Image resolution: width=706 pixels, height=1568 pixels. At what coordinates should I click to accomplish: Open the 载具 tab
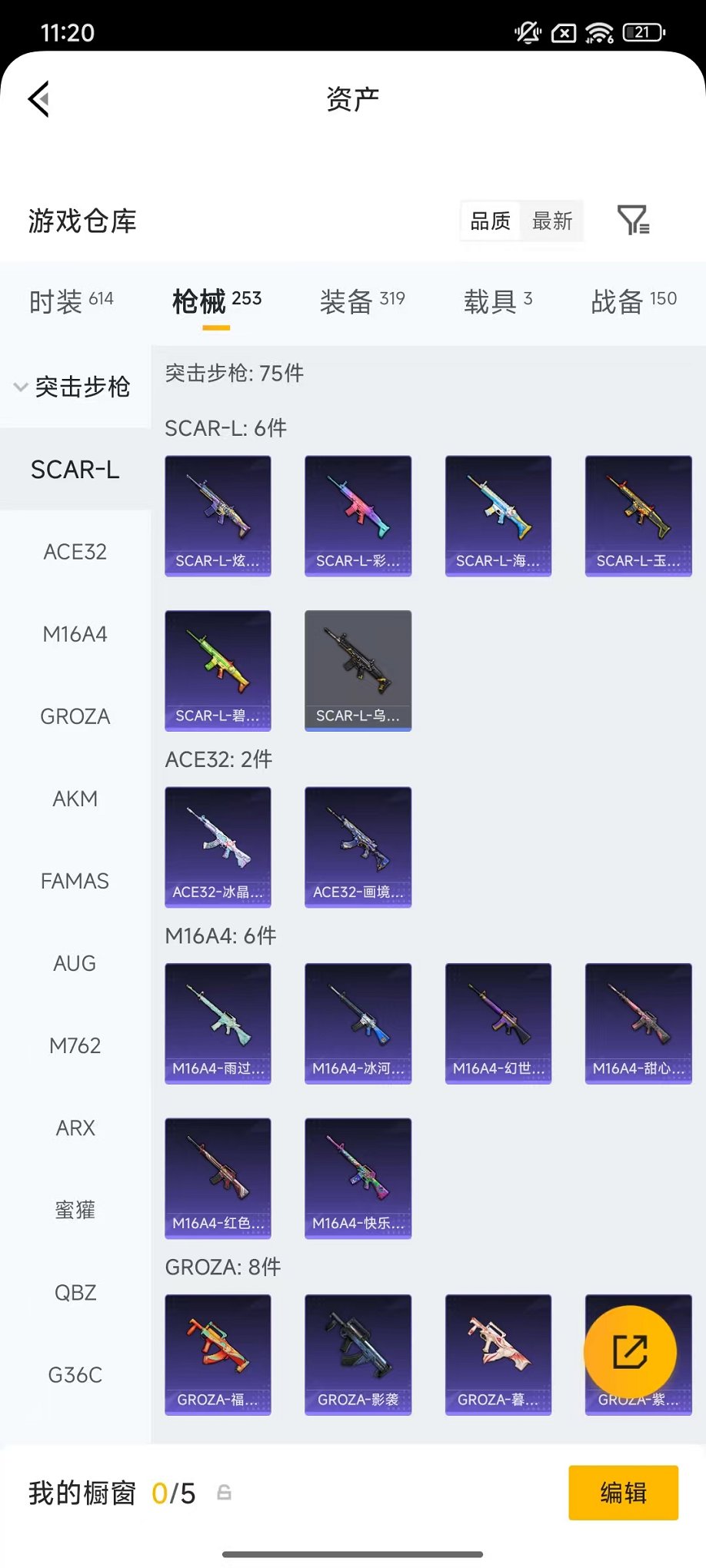498,301
